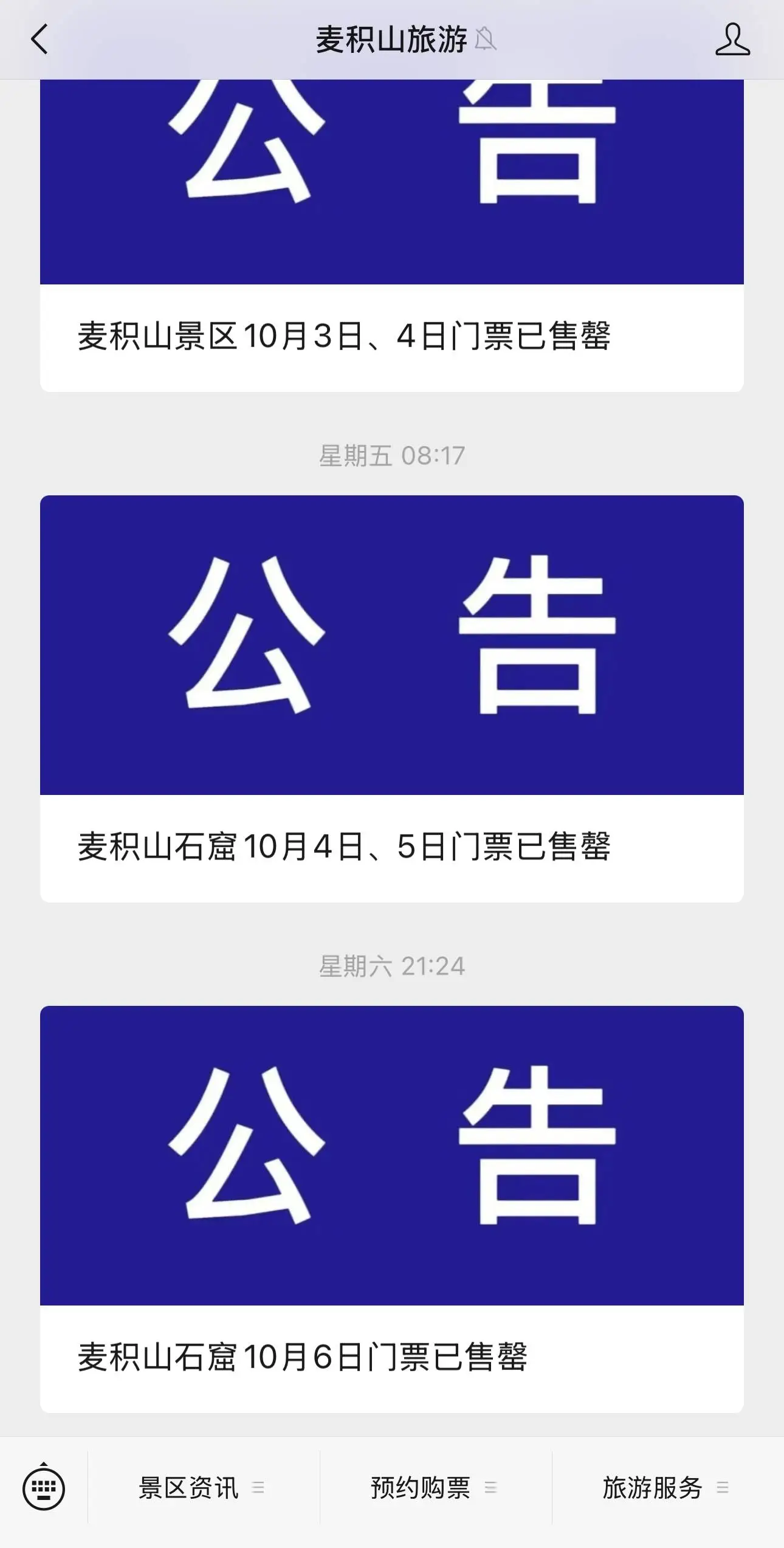784x1548 pixels.
Task: Open article 麦积山石窟10月6日门票已售罄
Action: (303, 1357)
